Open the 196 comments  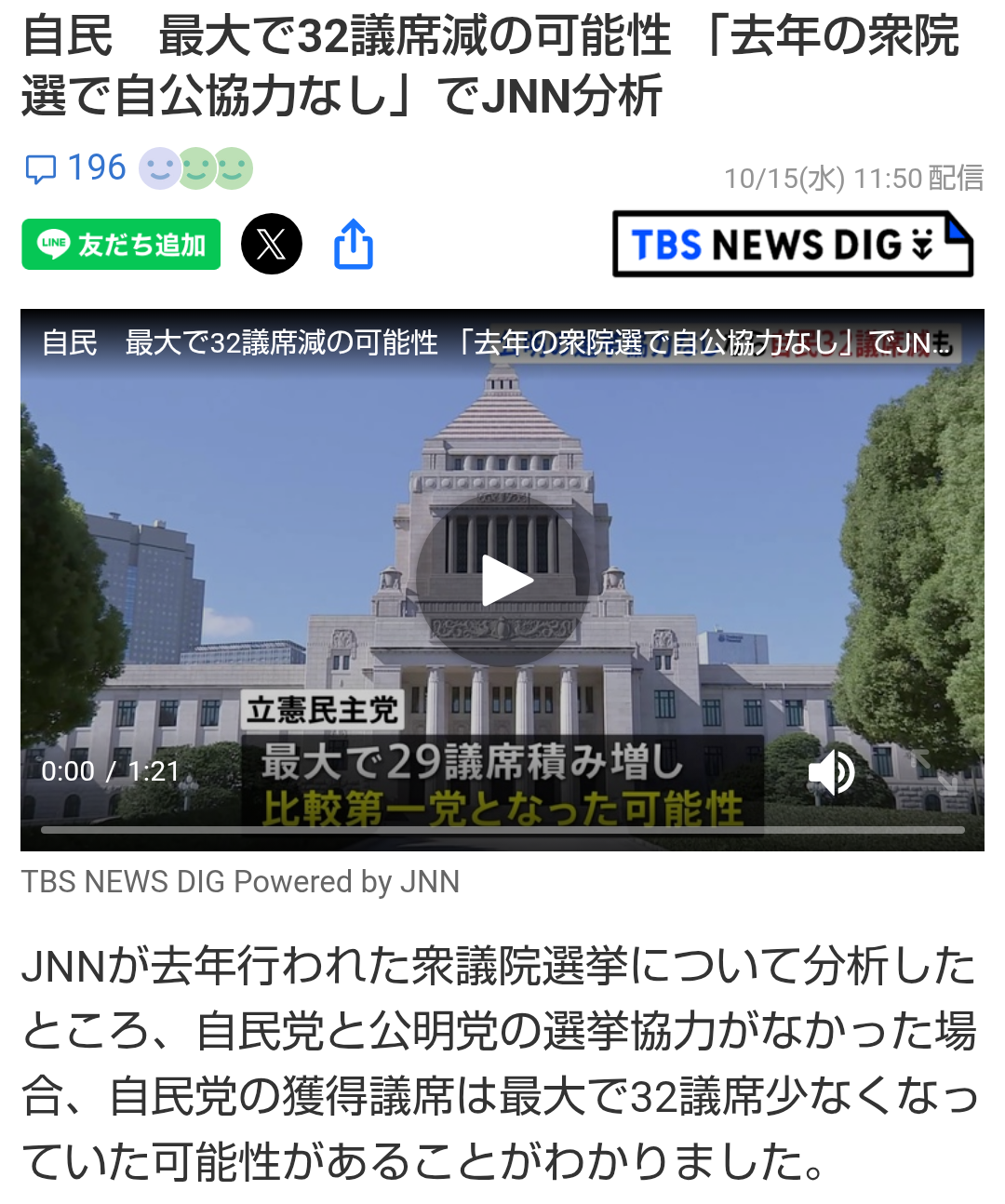point(74,168)
